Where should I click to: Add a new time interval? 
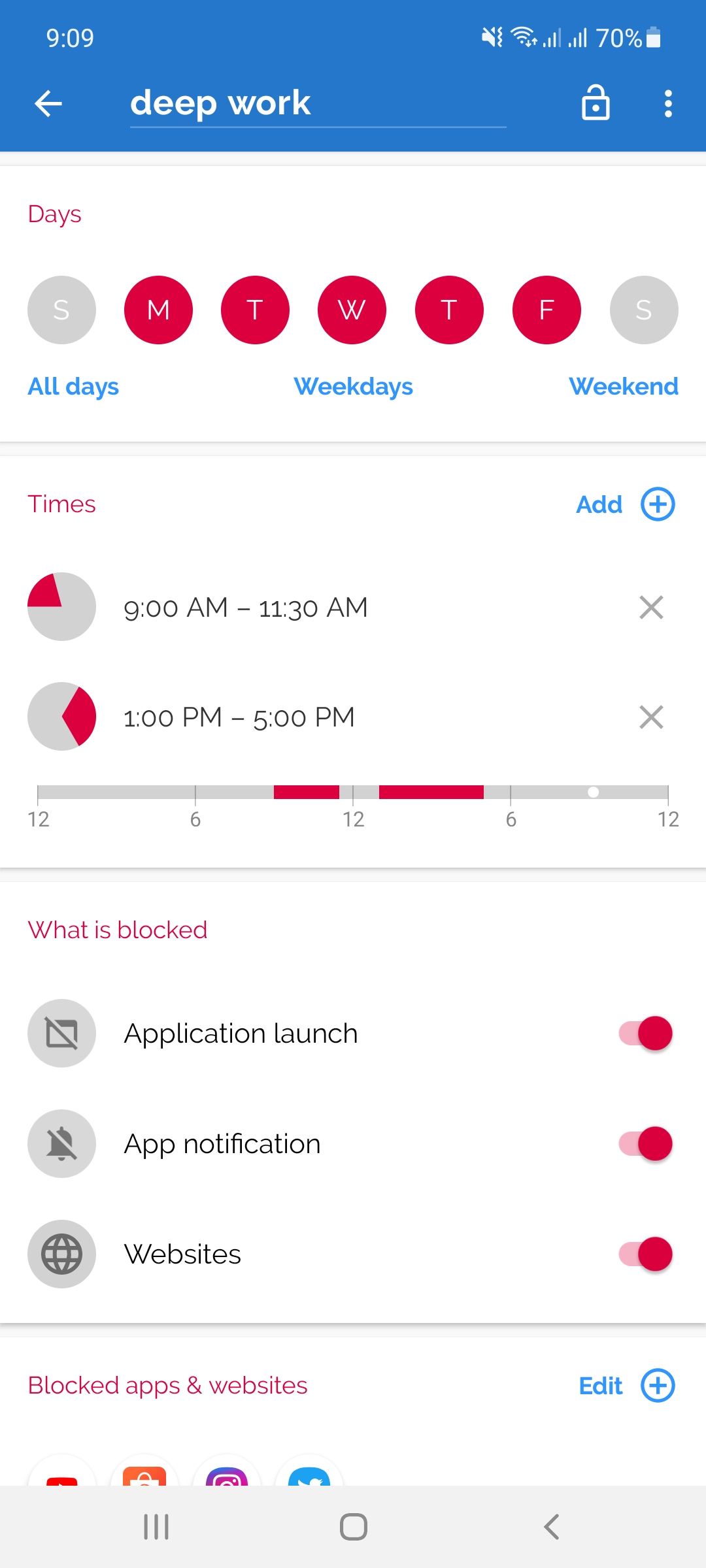tap(626, 504)
